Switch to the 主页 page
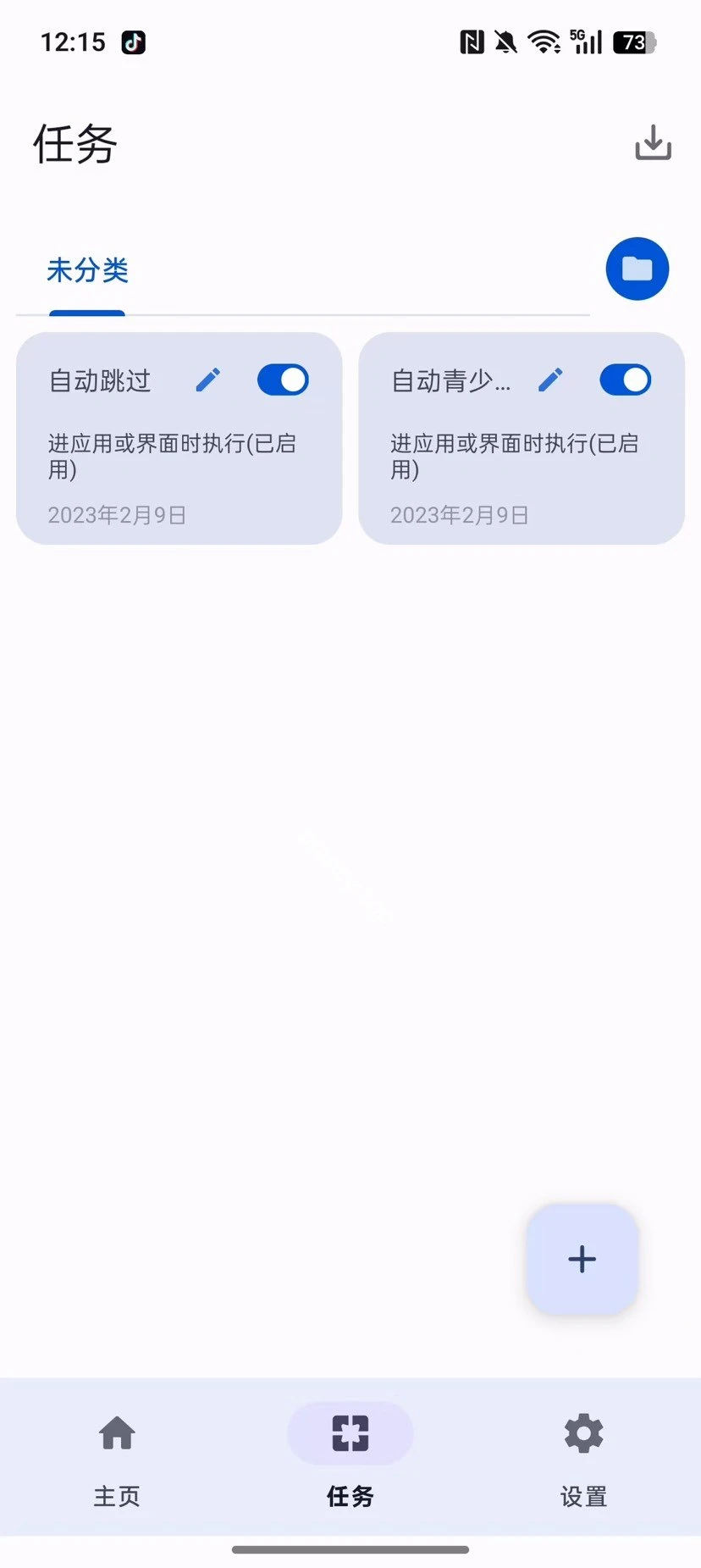The image size is (701, 1568). pos(117,1497)
